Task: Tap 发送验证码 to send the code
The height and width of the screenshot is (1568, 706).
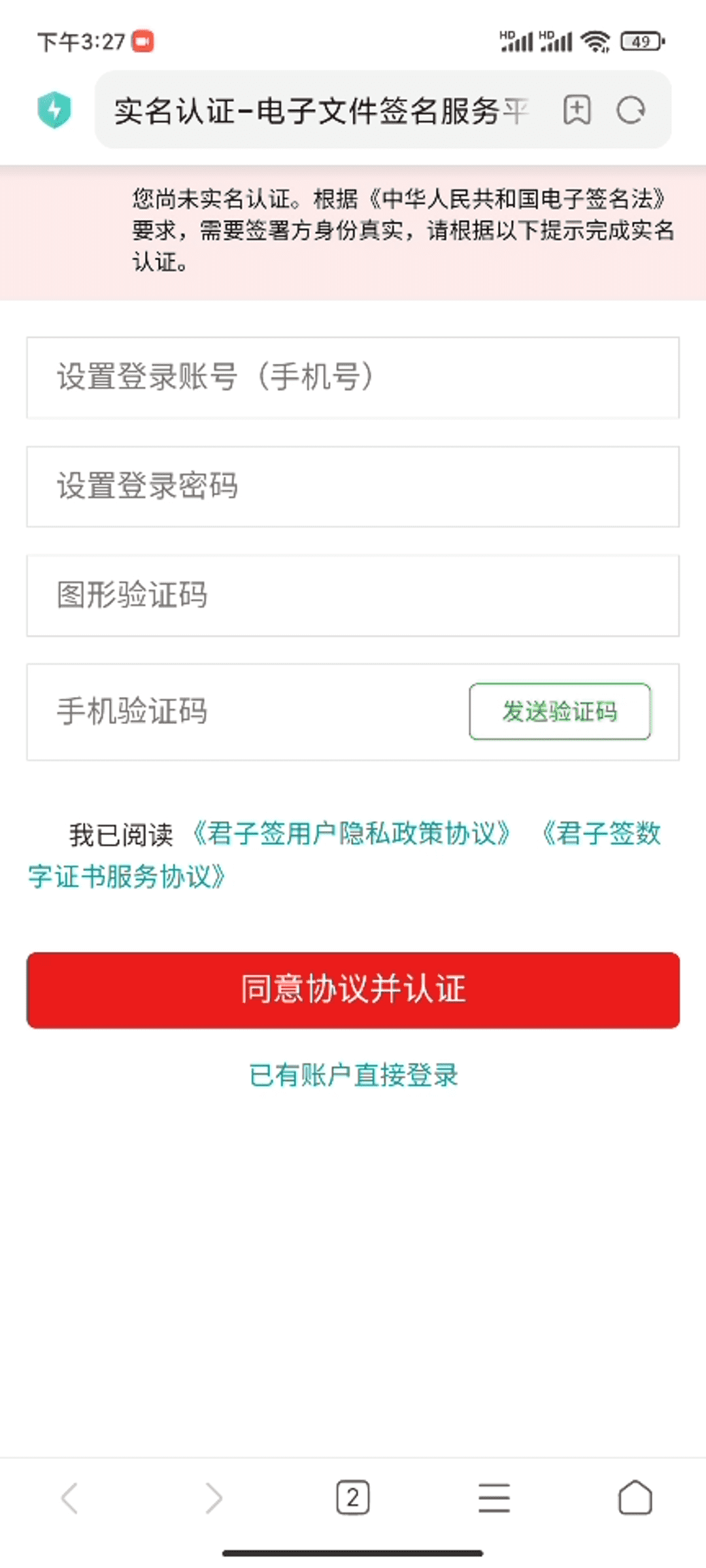Action: (x=560, y=711)
